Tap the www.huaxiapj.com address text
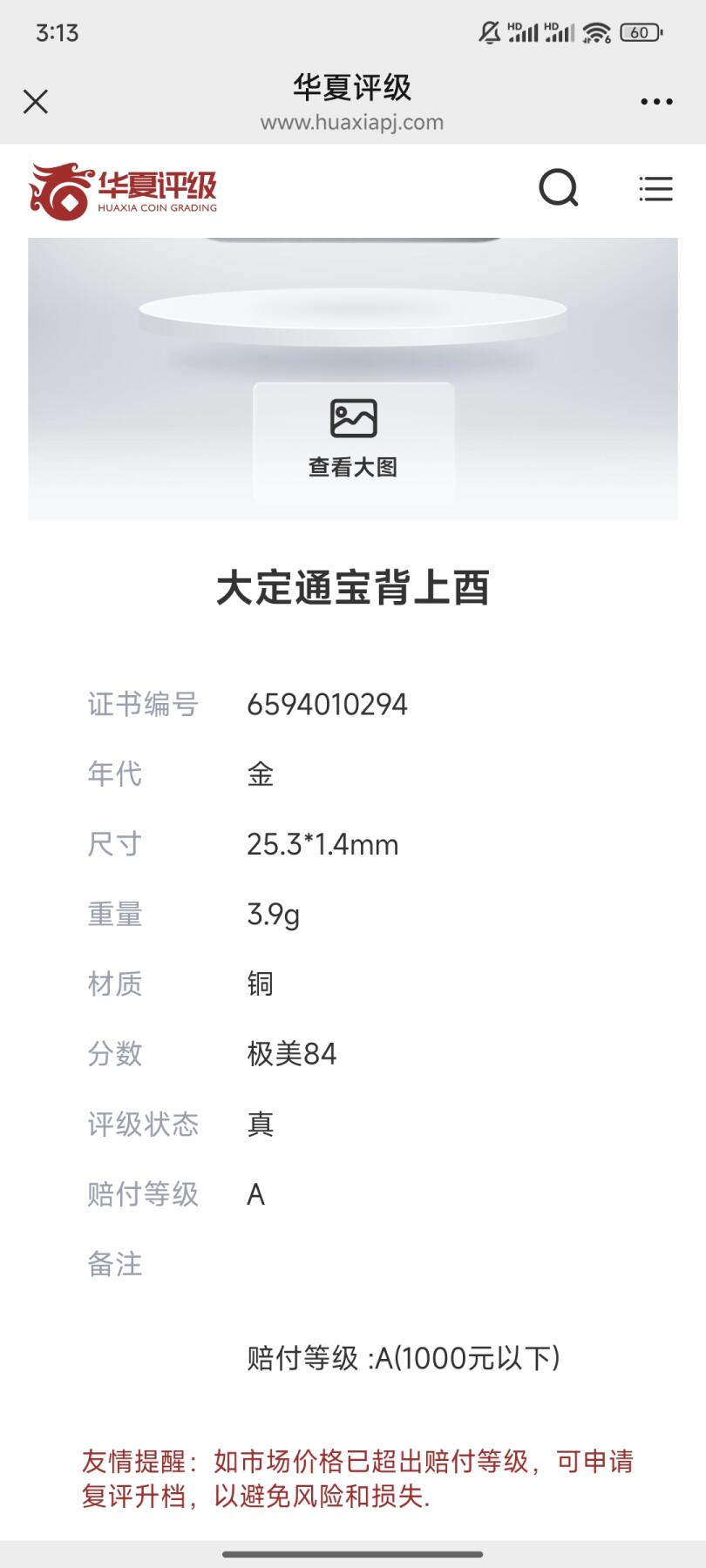This screenshot has height=1568, width=706. pyautogui.click(x=352, y=123)
